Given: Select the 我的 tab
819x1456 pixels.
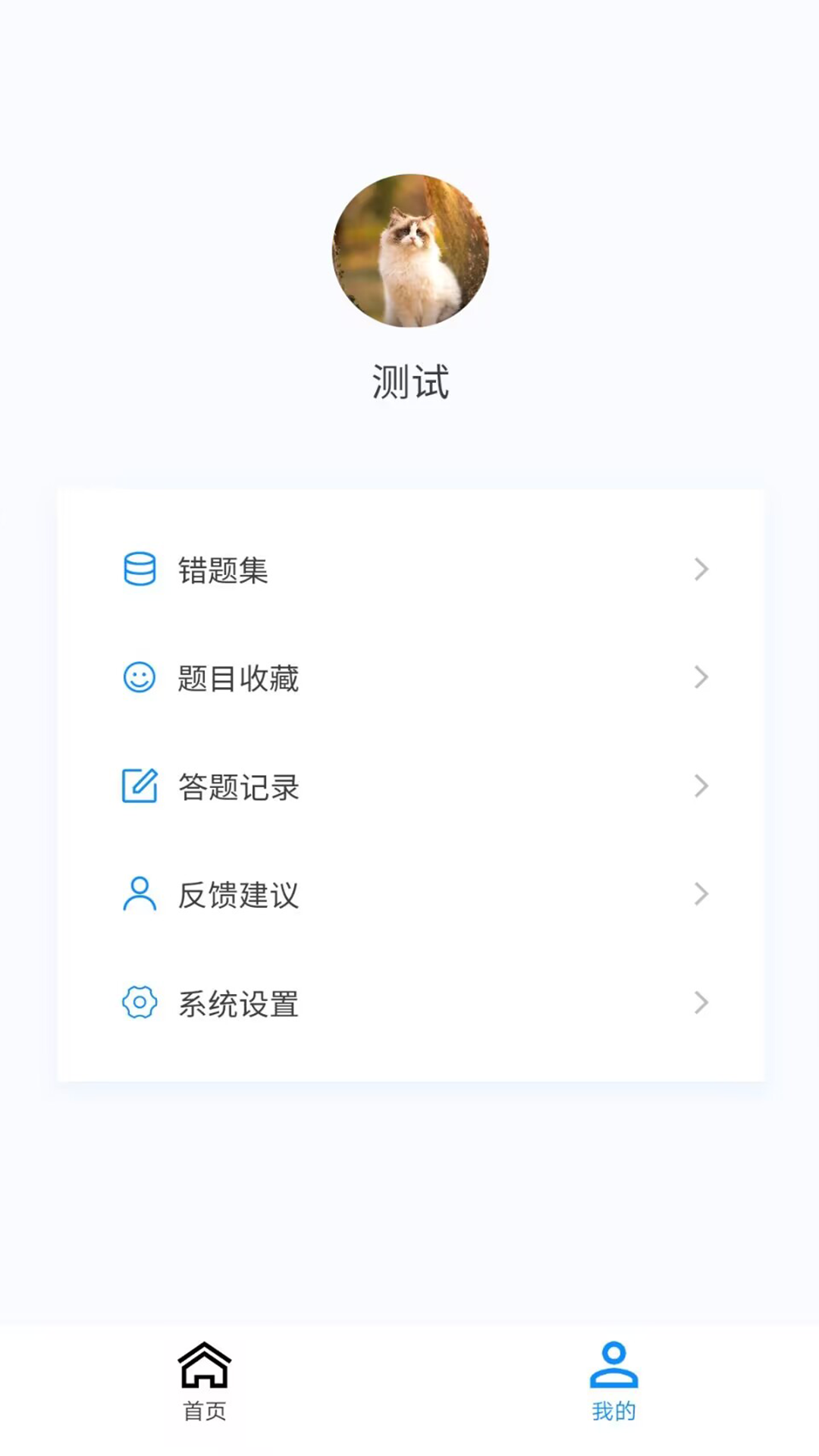Looking at the screenshot, I should pyautogui.click(x=614, y=1388).
